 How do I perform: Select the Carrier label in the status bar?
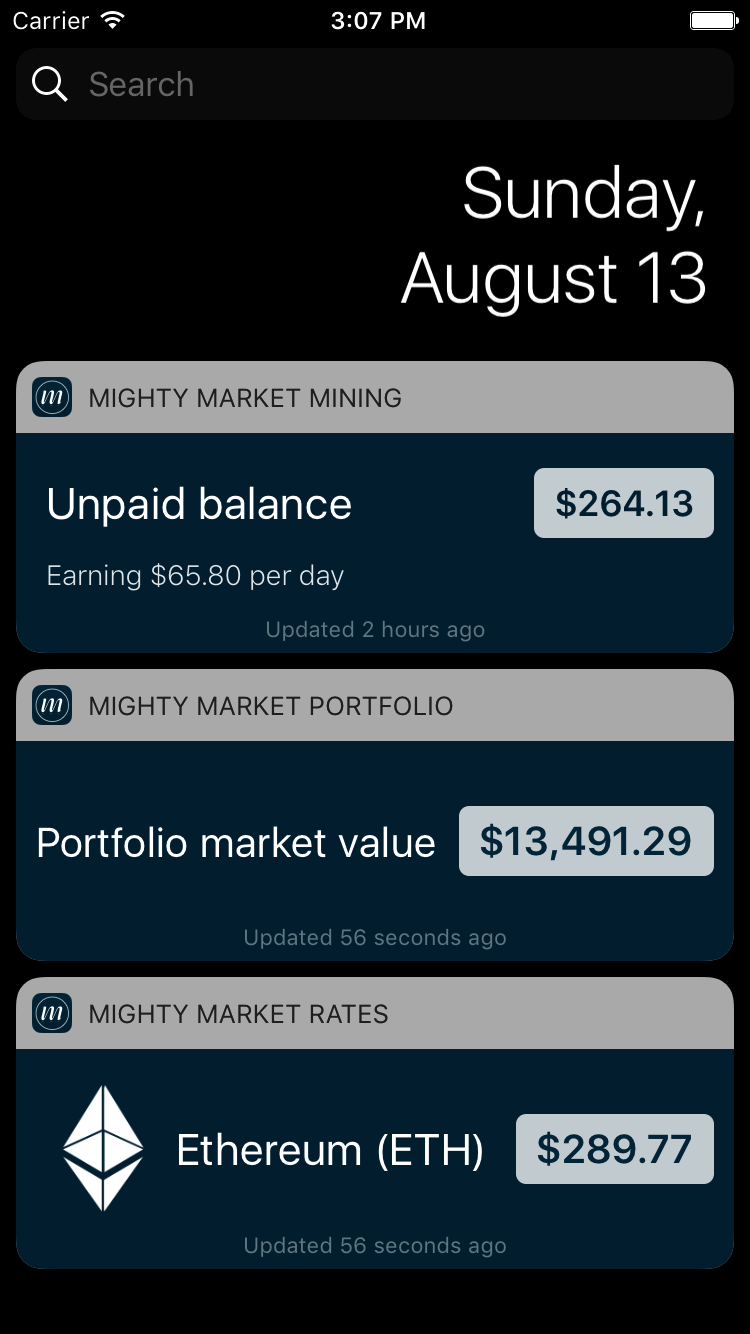50,20
